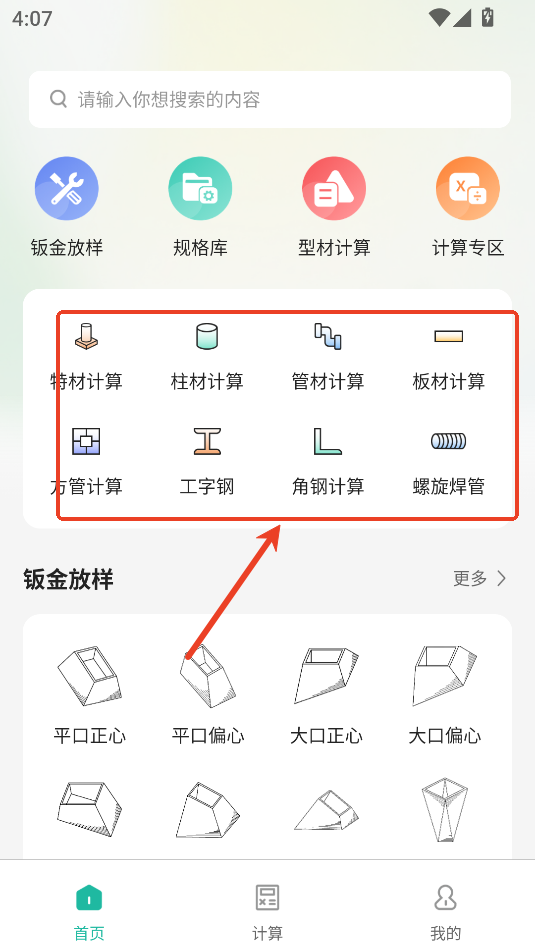The height and width of the screenshot is (951, 535).
Task: Go to 型材计算
Action: [x=334, y=206]
